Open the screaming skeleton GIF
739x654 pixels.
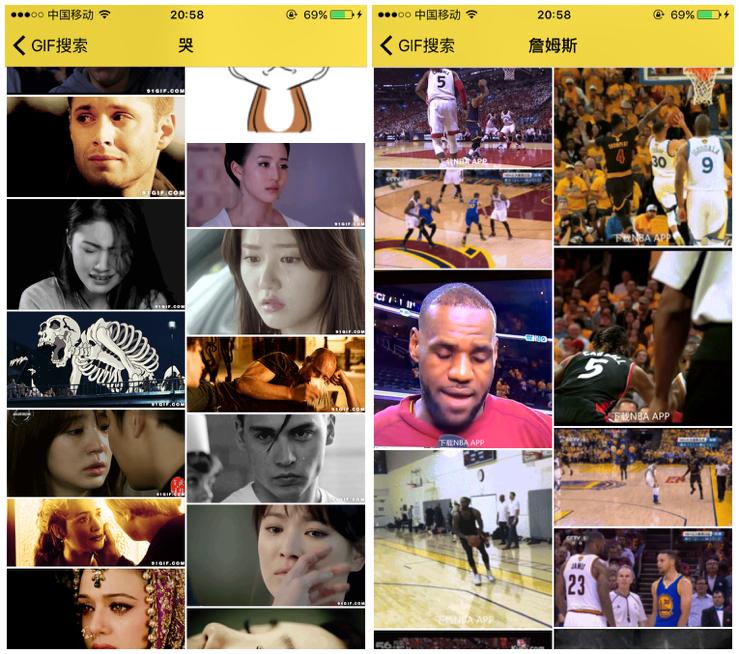coord(95,358)
